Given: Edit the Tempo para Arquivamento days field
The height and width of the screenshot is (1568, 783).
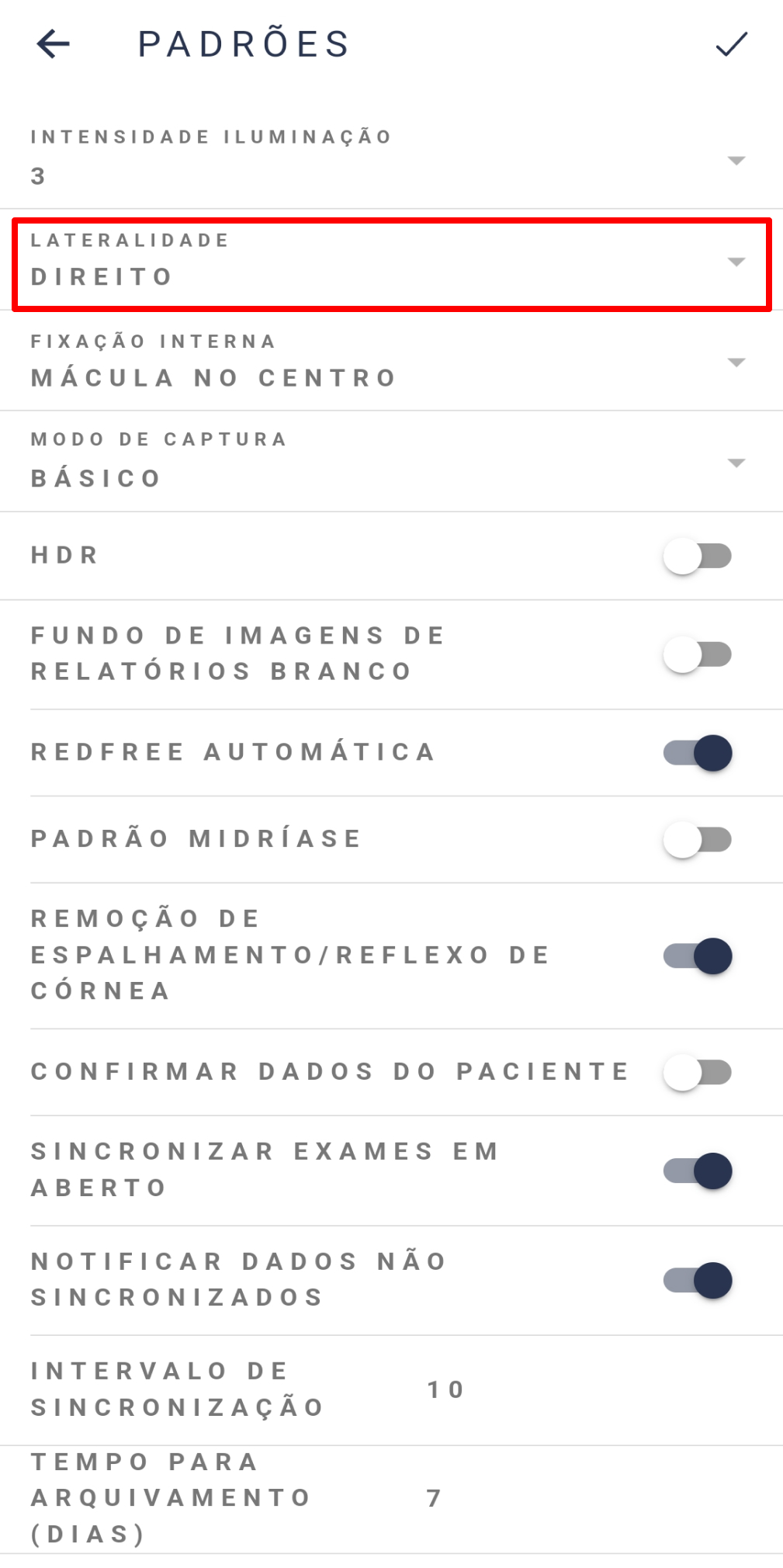Looking at the screenshot, I should (435, 1498).
